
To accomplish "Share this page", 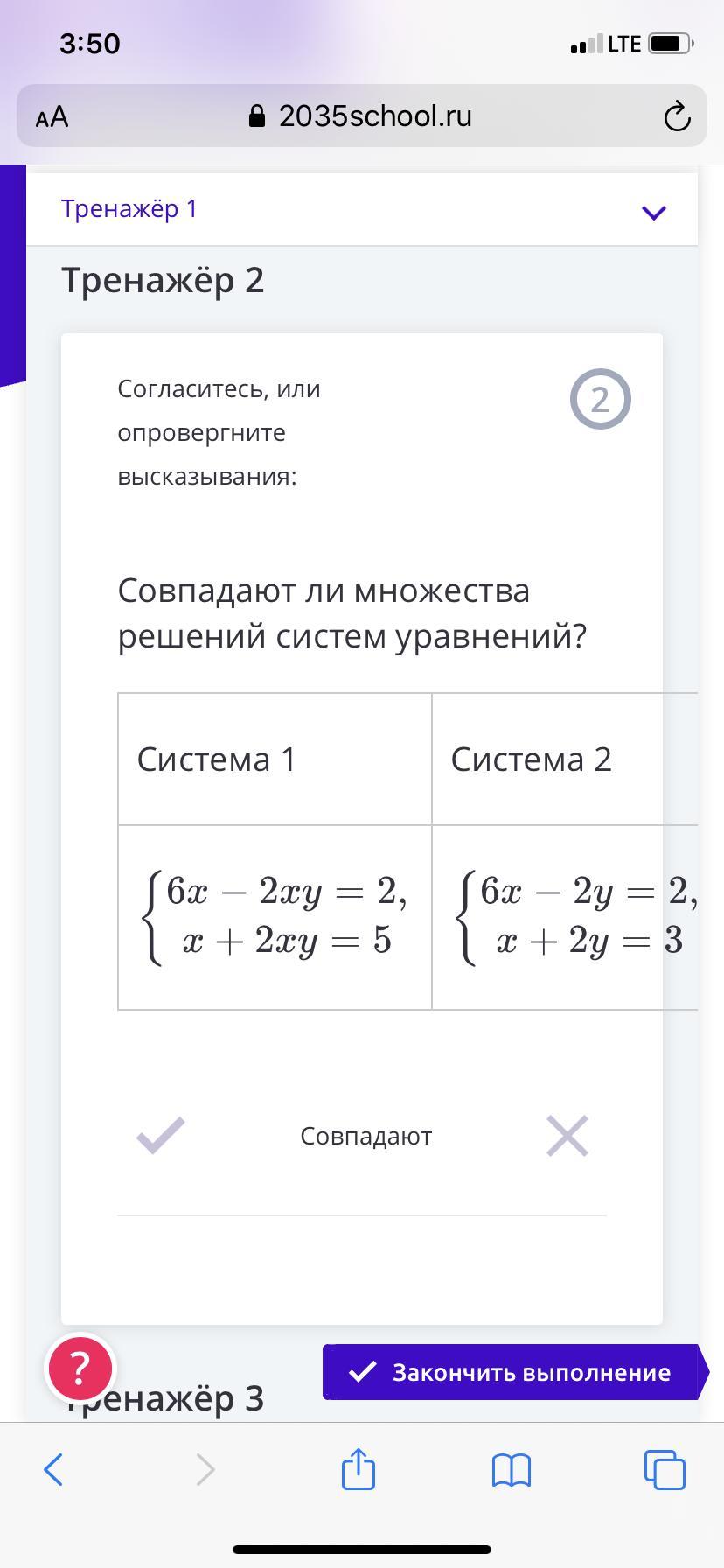I will (359, 1469).
